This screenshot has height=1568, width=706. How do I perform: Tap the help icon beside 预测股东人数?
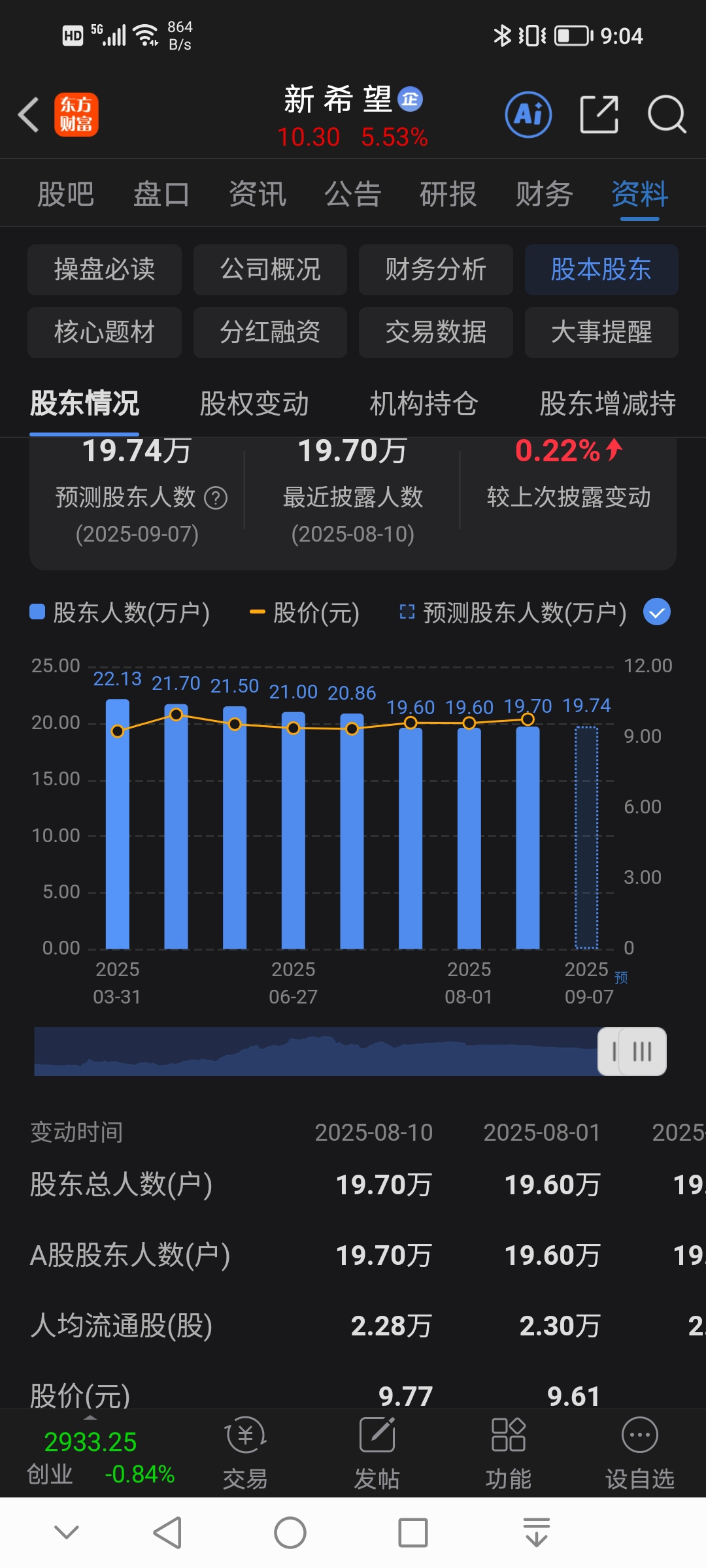pos(216,498)
